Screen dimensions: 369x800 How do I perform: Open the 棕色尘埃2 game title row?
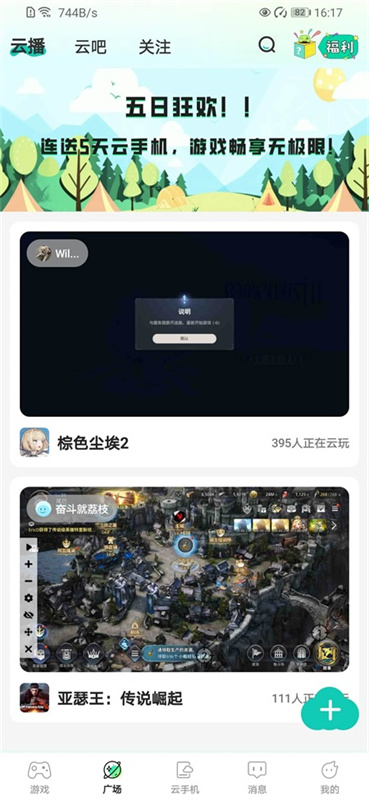pos(184,443)
